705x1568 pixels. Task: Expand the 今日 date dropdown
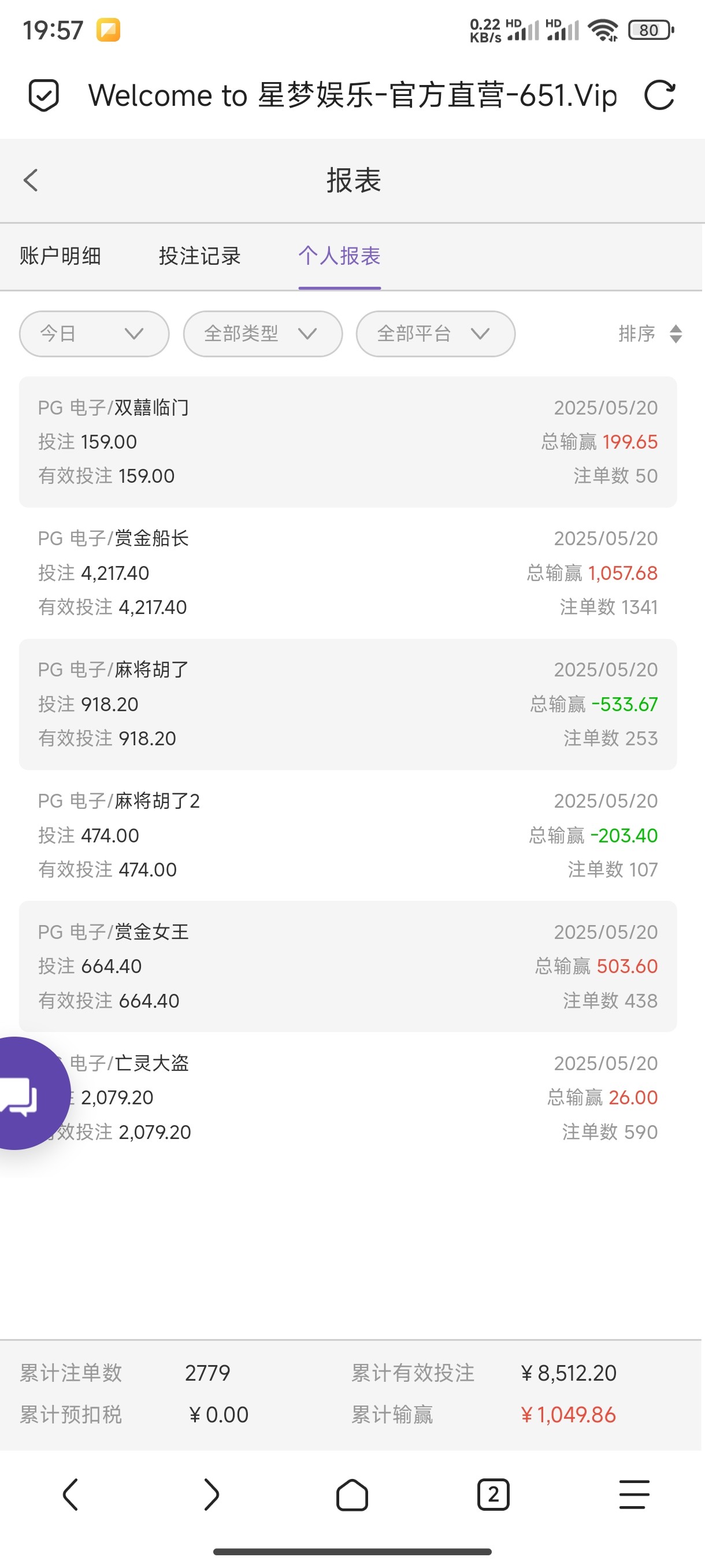tap(94, 334)
